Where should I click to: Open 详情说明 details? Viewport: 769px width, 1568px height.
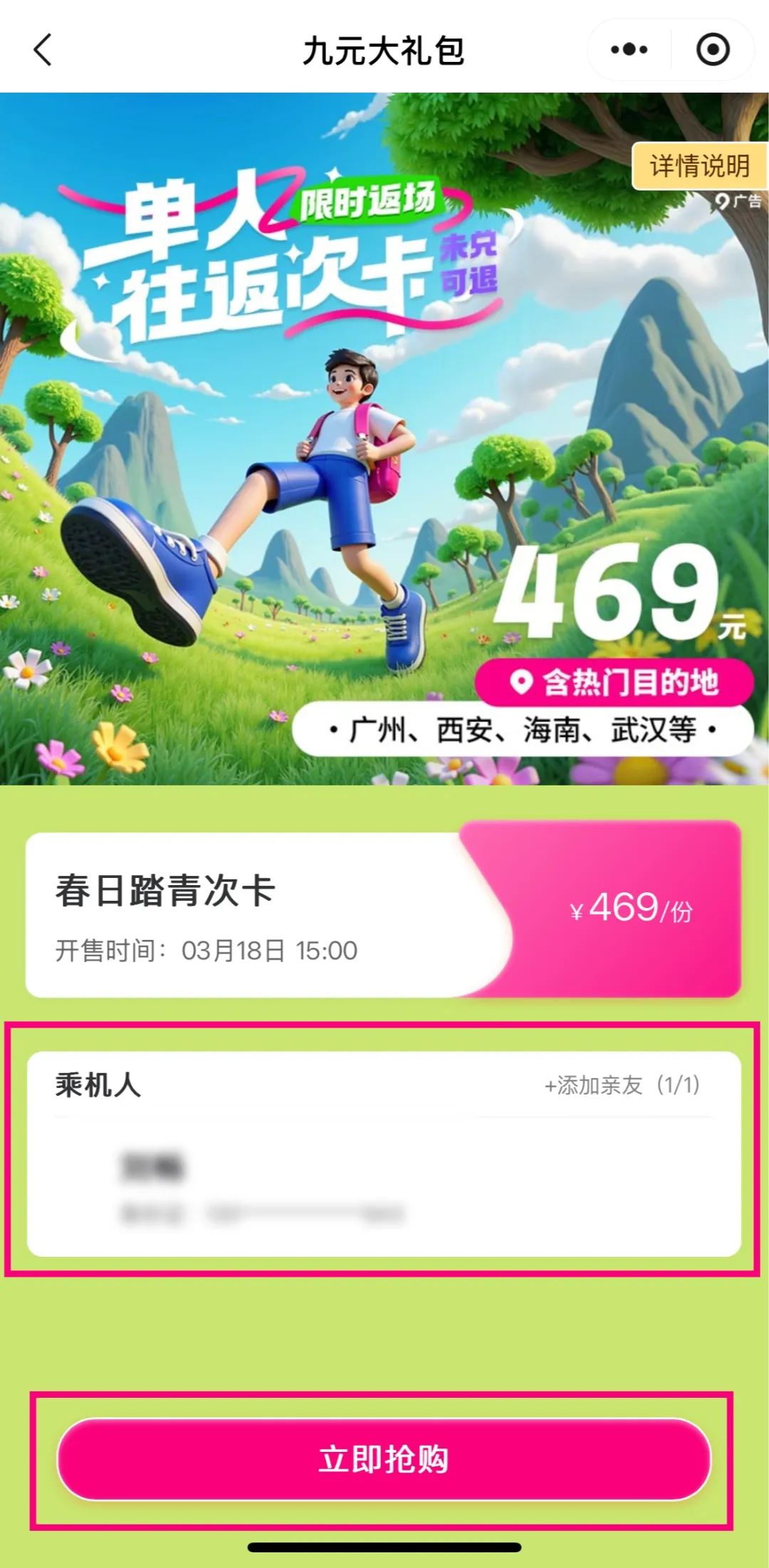pyautogui.click(x=699, y=167)
